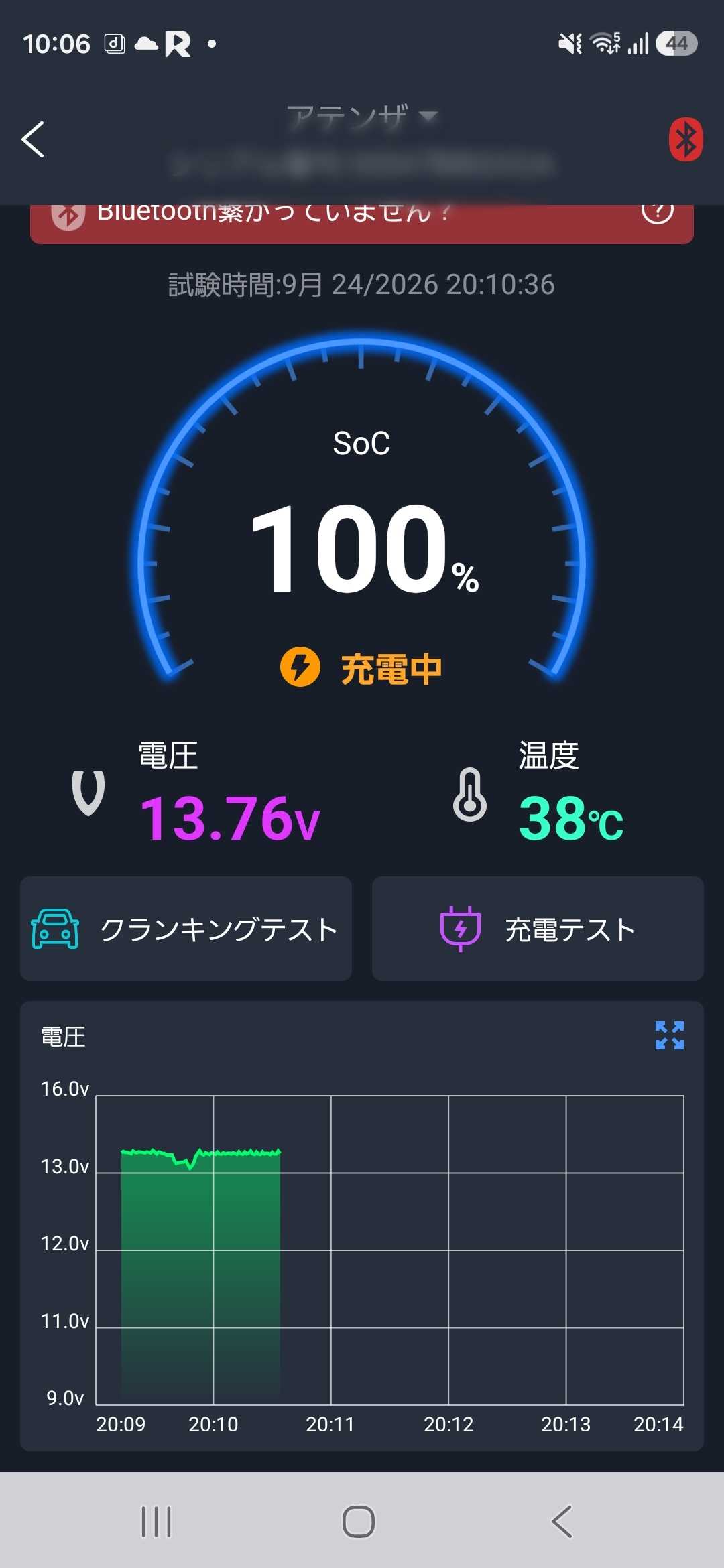The height and width of the screenshot is (1568, 724).
Task: Go to the home screen
Action: click(359, 1521)
